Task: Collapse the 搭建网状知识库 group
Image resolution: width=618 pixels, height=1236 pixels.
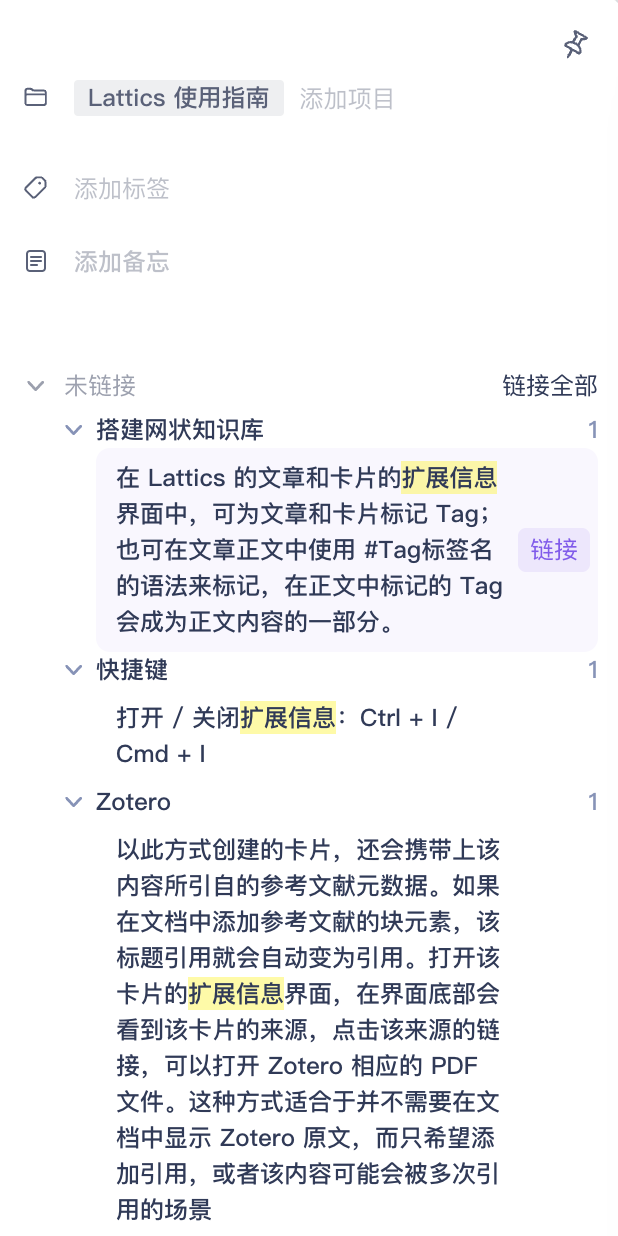Action: pyautogui.click(x=73, y=430)
